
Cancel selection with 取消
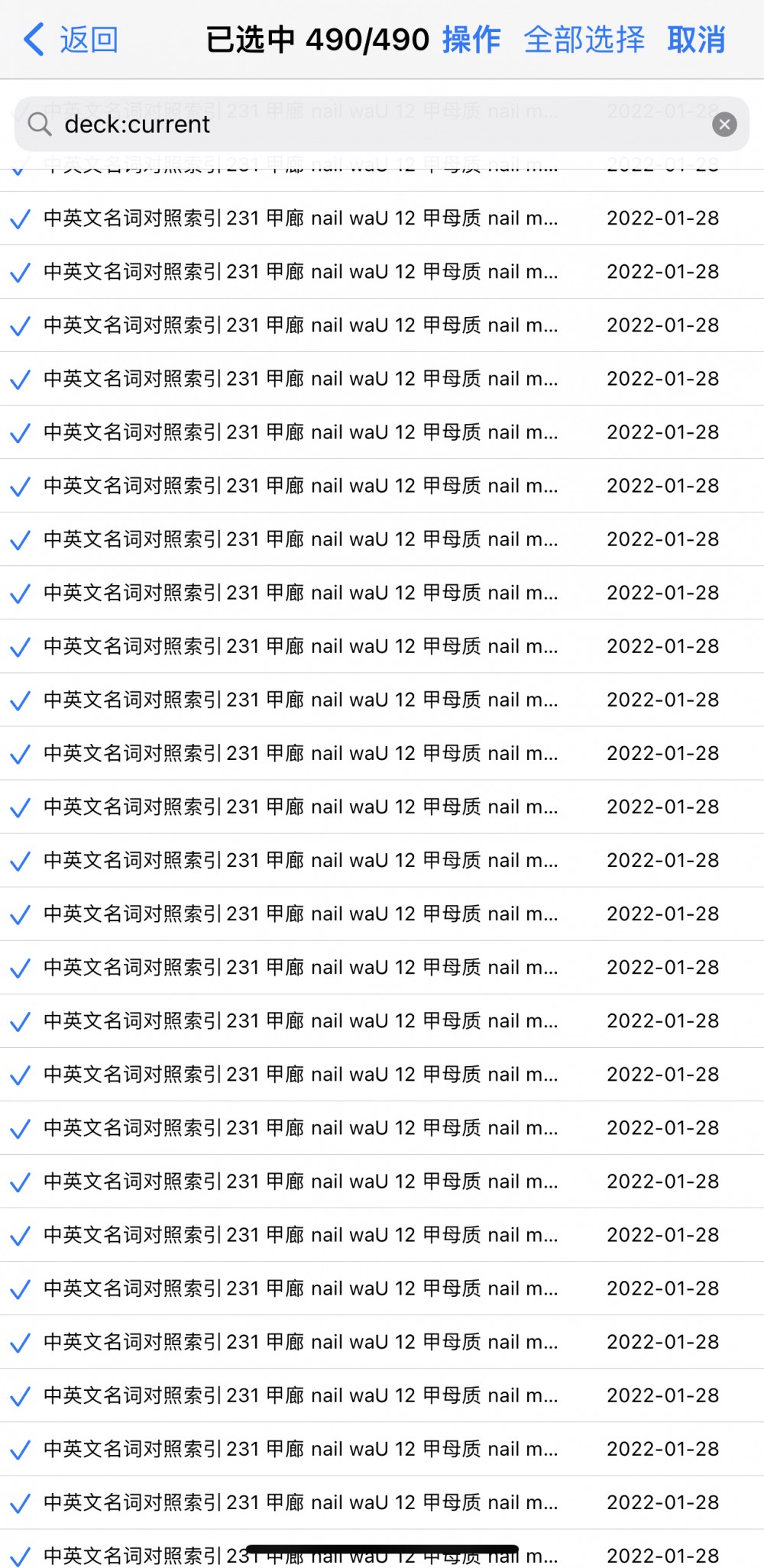[696, 40]
